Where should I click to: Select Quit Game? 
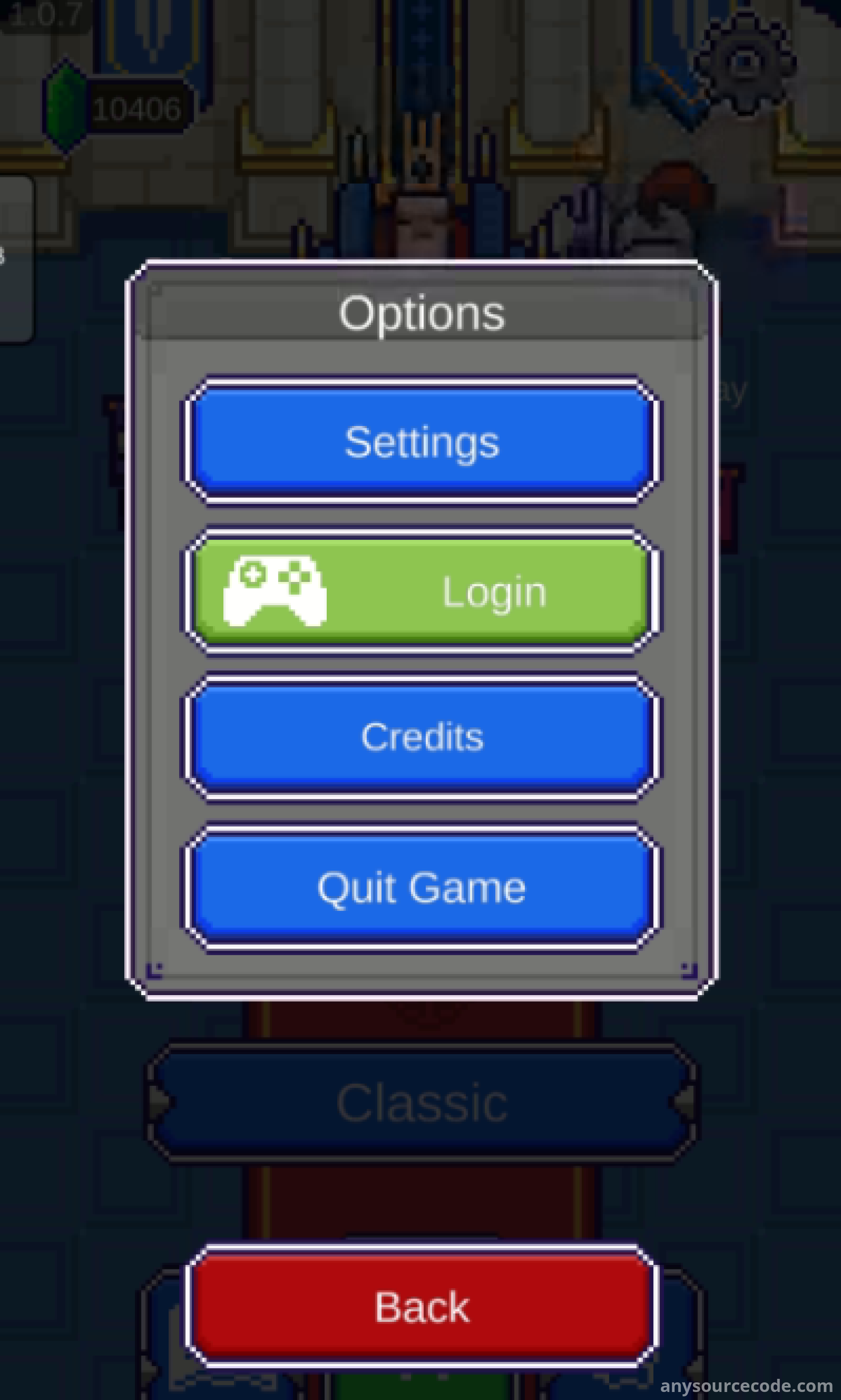click(421, 887)
